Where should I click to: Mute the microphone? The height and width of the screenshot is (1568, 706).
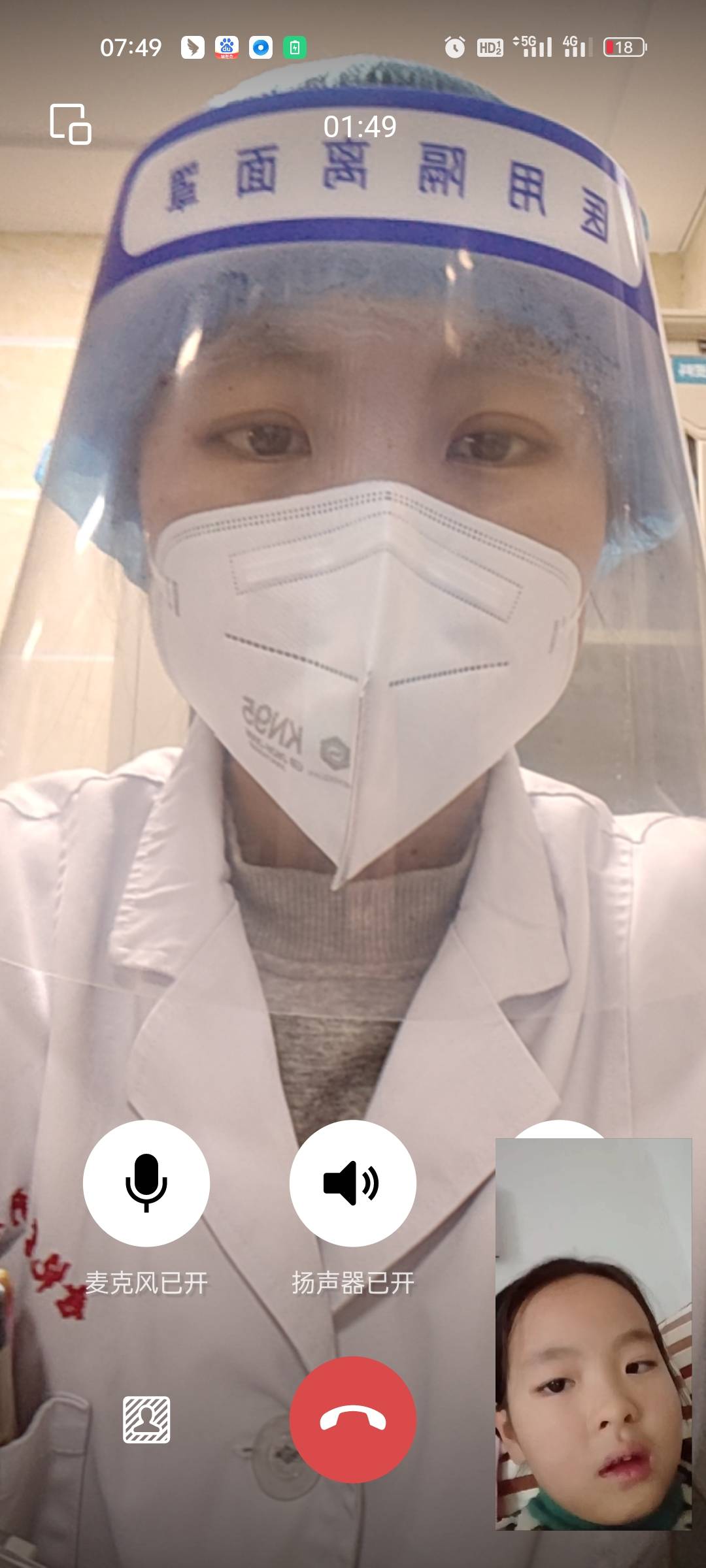[146, 1183]
